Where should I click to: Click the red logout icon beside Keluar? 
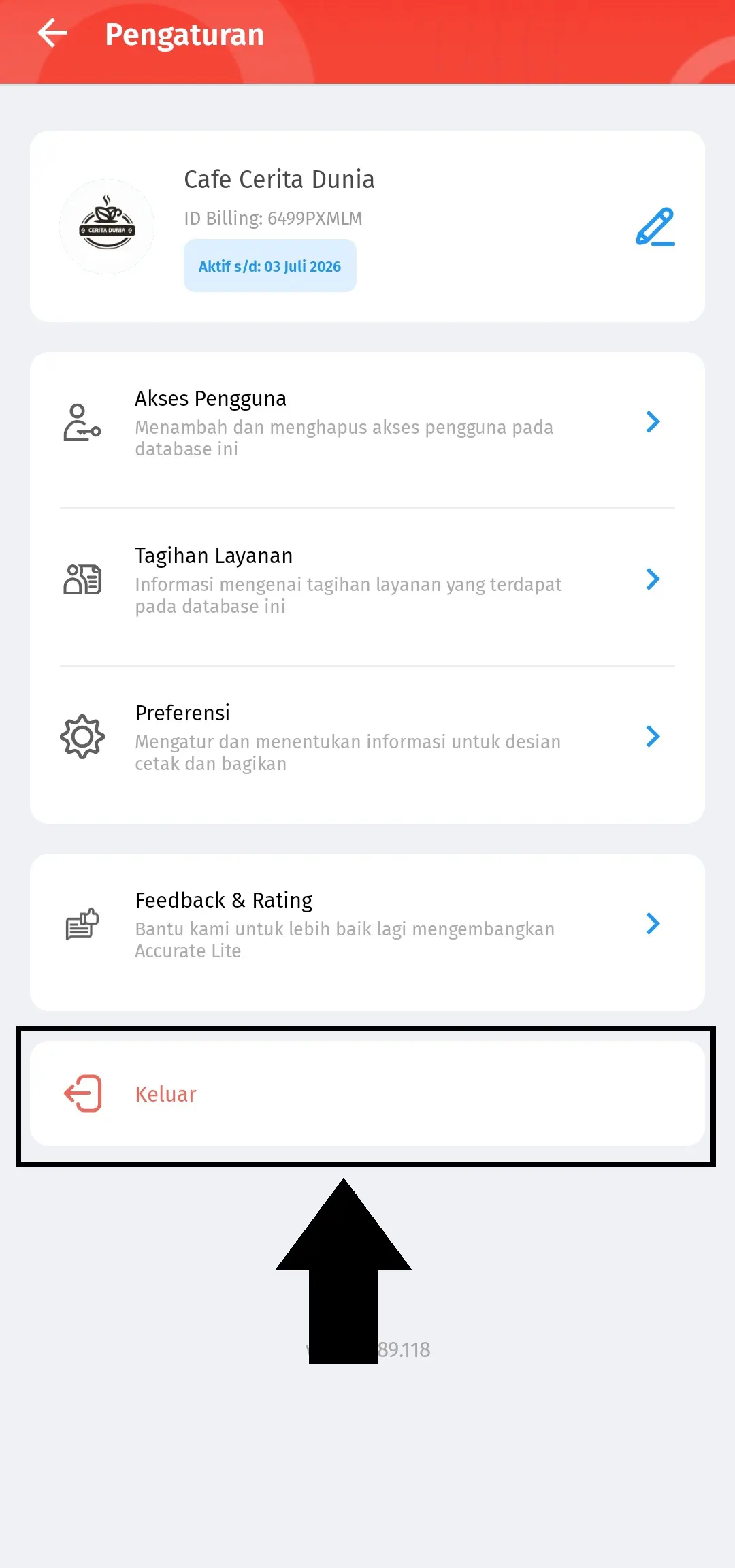82,1093
